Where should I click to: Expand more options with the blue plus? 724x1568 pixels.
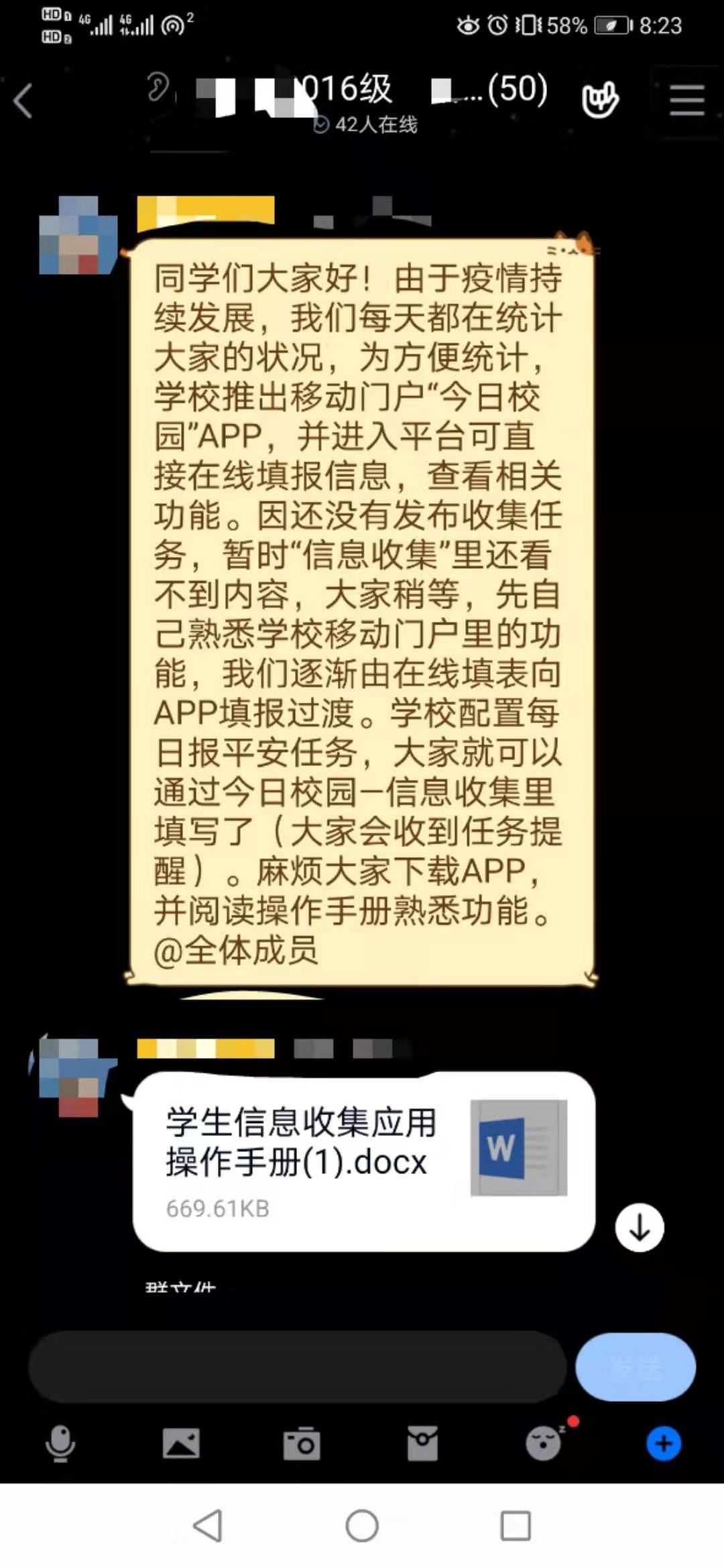(x=664, y=1443)
